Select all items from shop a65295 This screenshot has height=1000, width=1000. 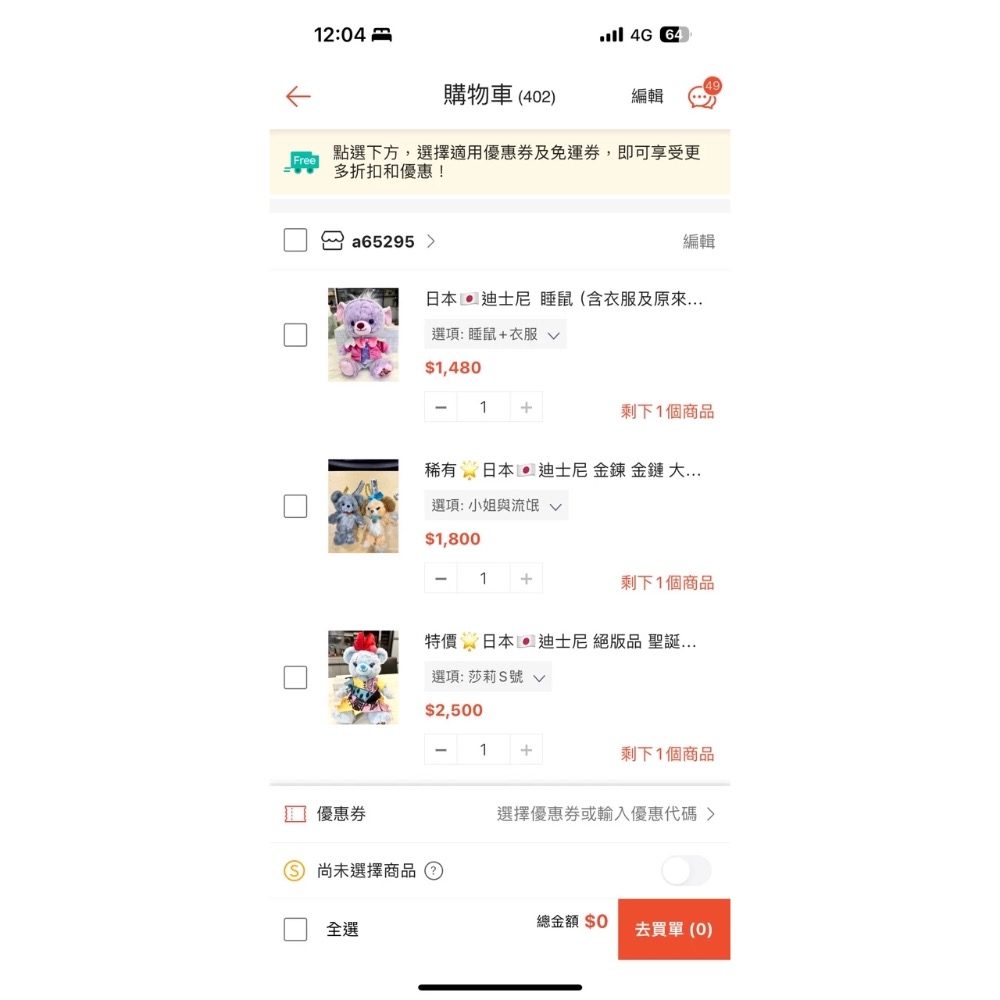(295, 241)
